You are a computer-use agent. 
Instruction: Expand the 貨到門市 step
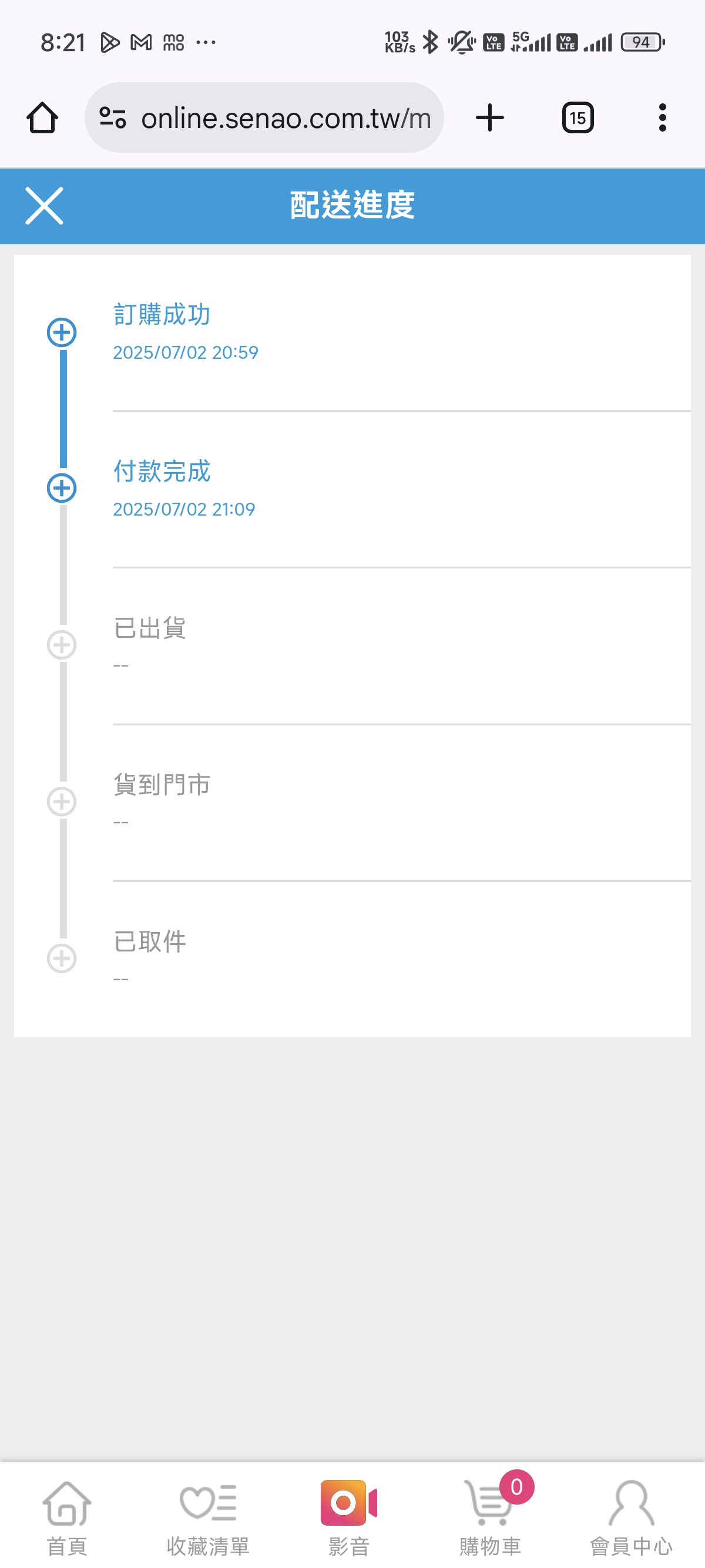click(62, 802)
